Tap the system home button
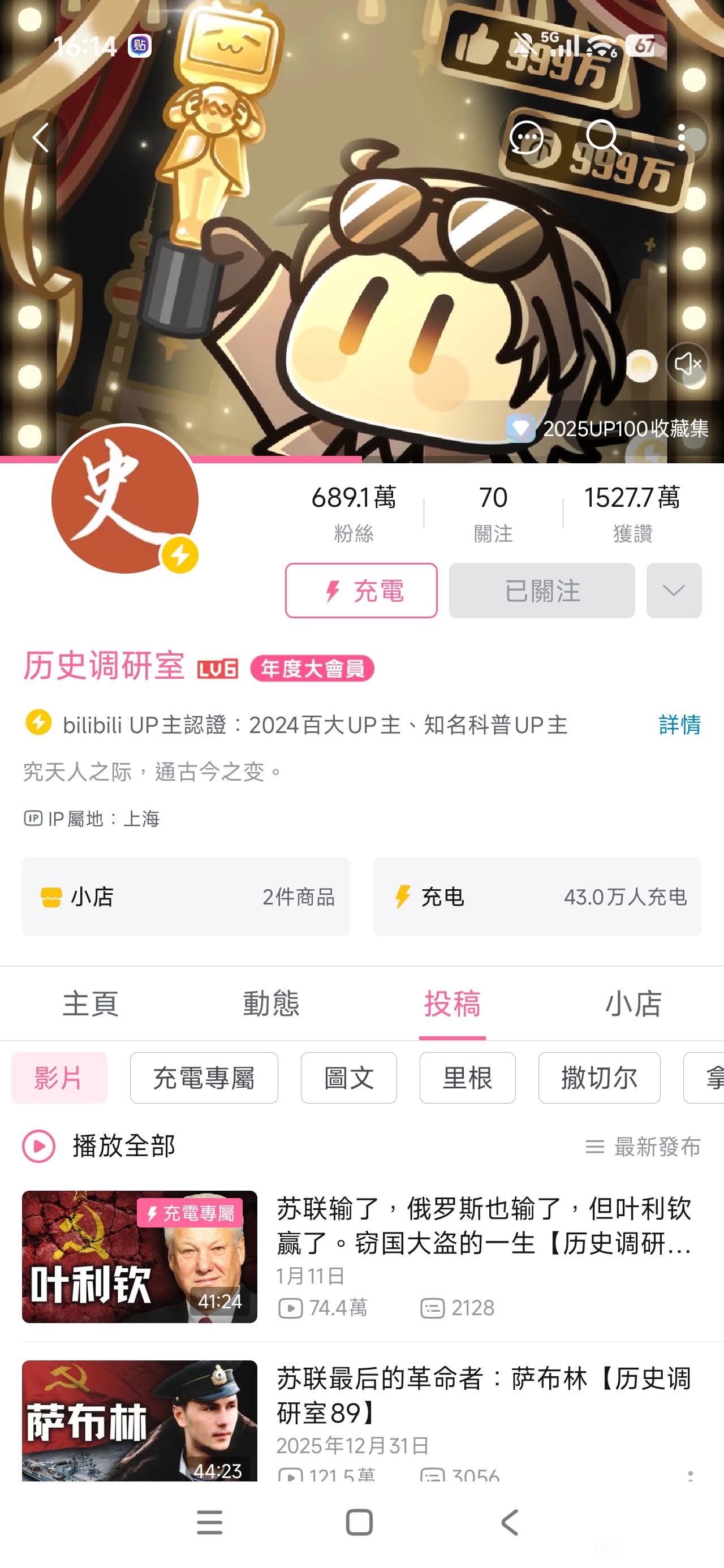Screen dimensions: 724x1568 click(359, 1522)
